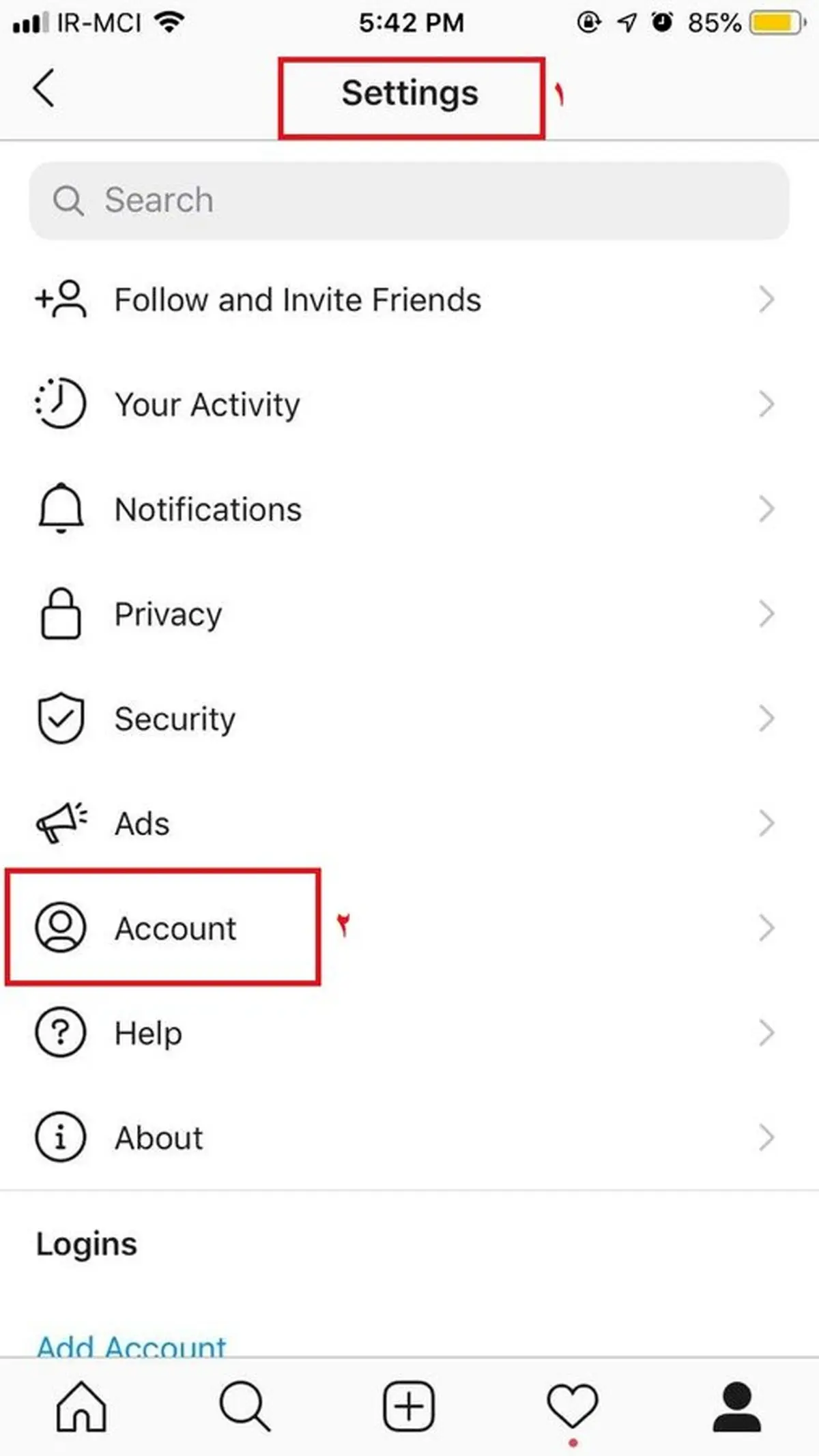Select the Notifications bell icon
Viewport: 819px width, 1456px height.
[x=60, y=508]
